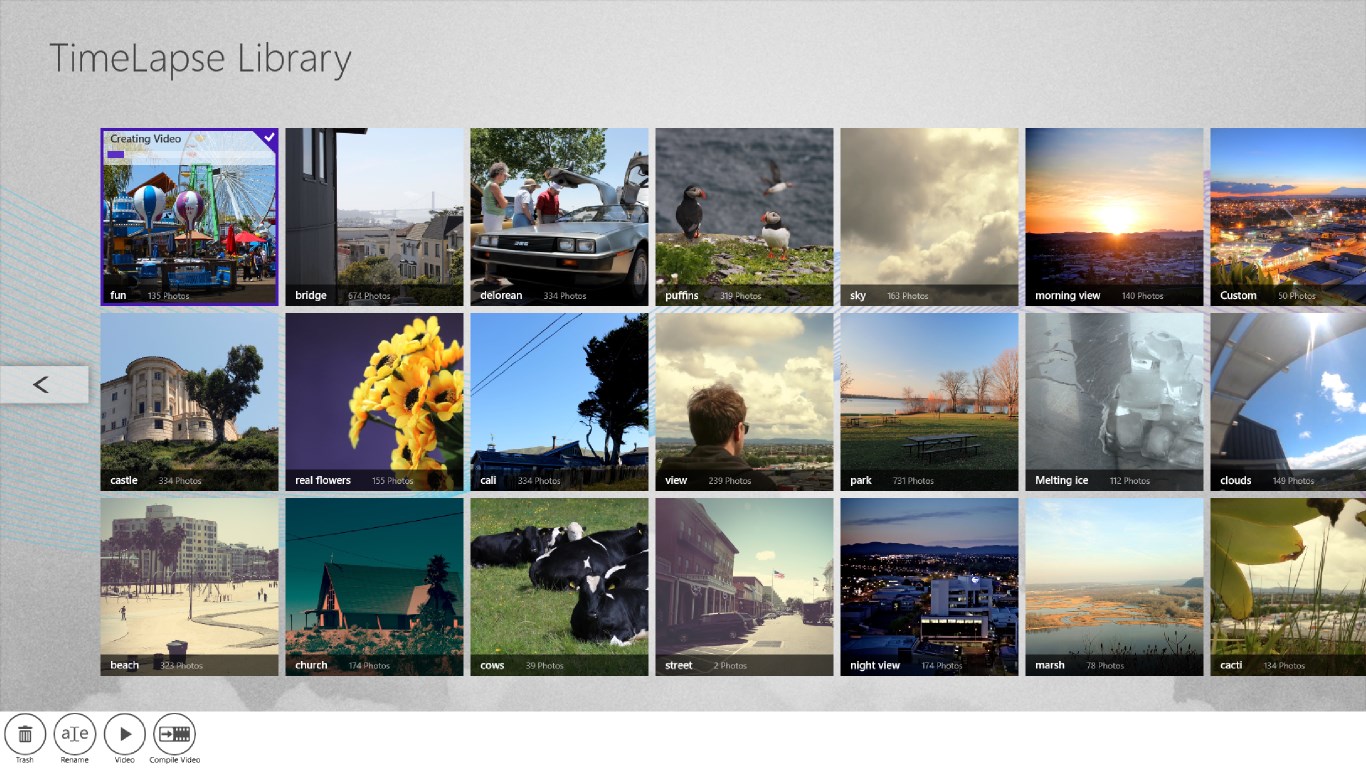
Task: Tap the Trash icon in app bar
Action: [x=25, y=734]
